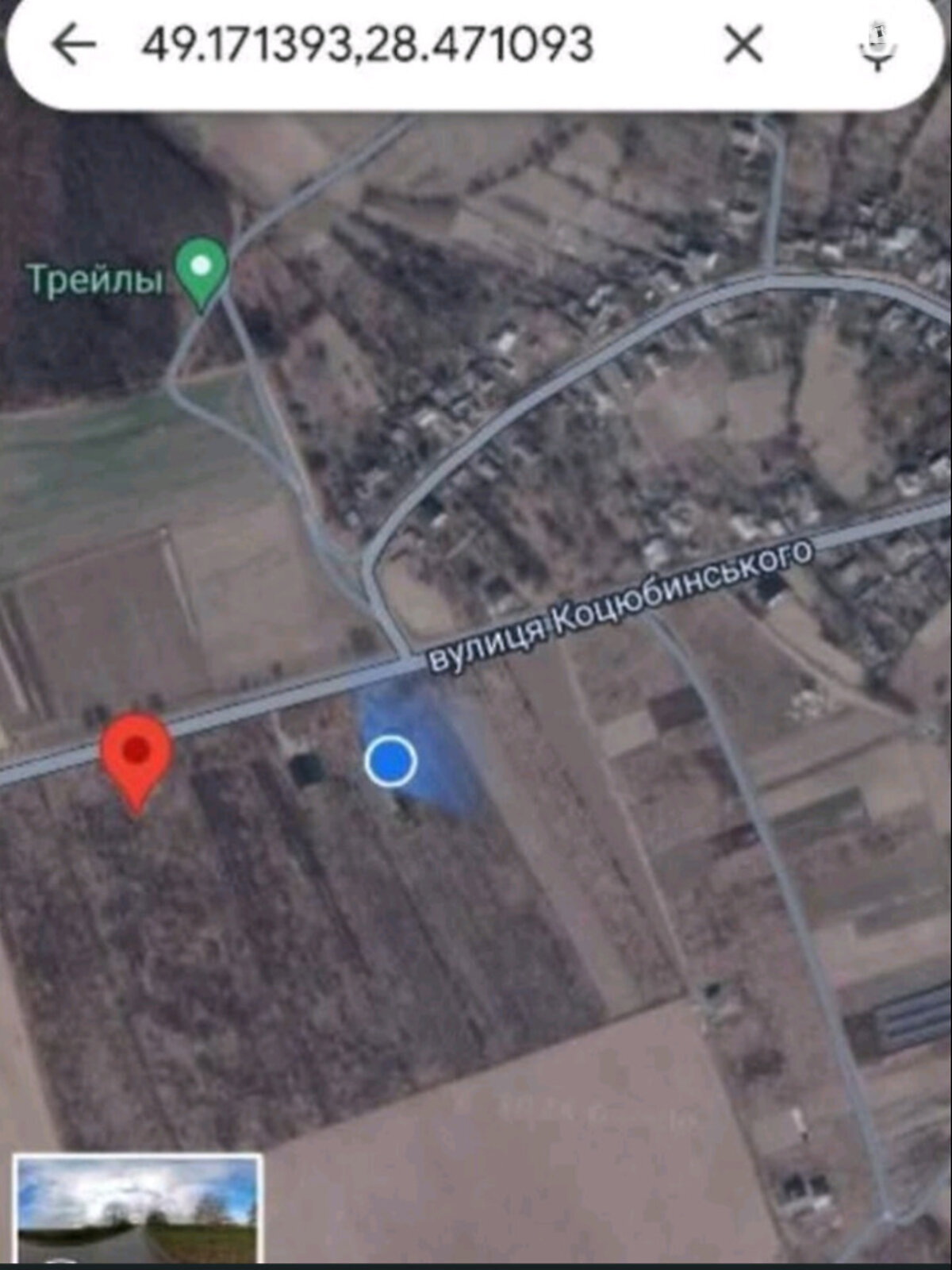Image resolution: width=952 pixels, height=1270 pixels.
Task: Clear the search coordinates
Action: [743, 44]
